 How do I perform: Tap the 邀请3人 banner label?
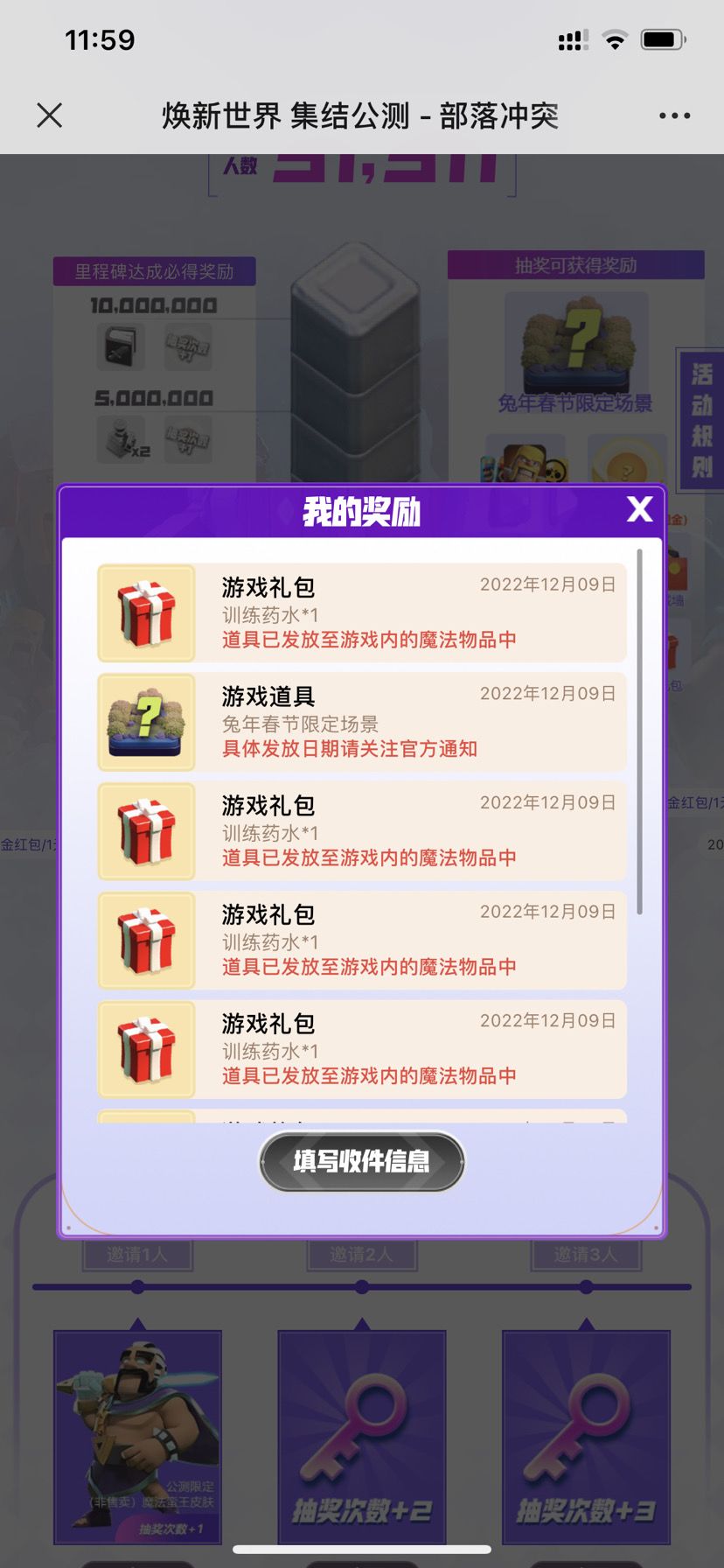586,1254
